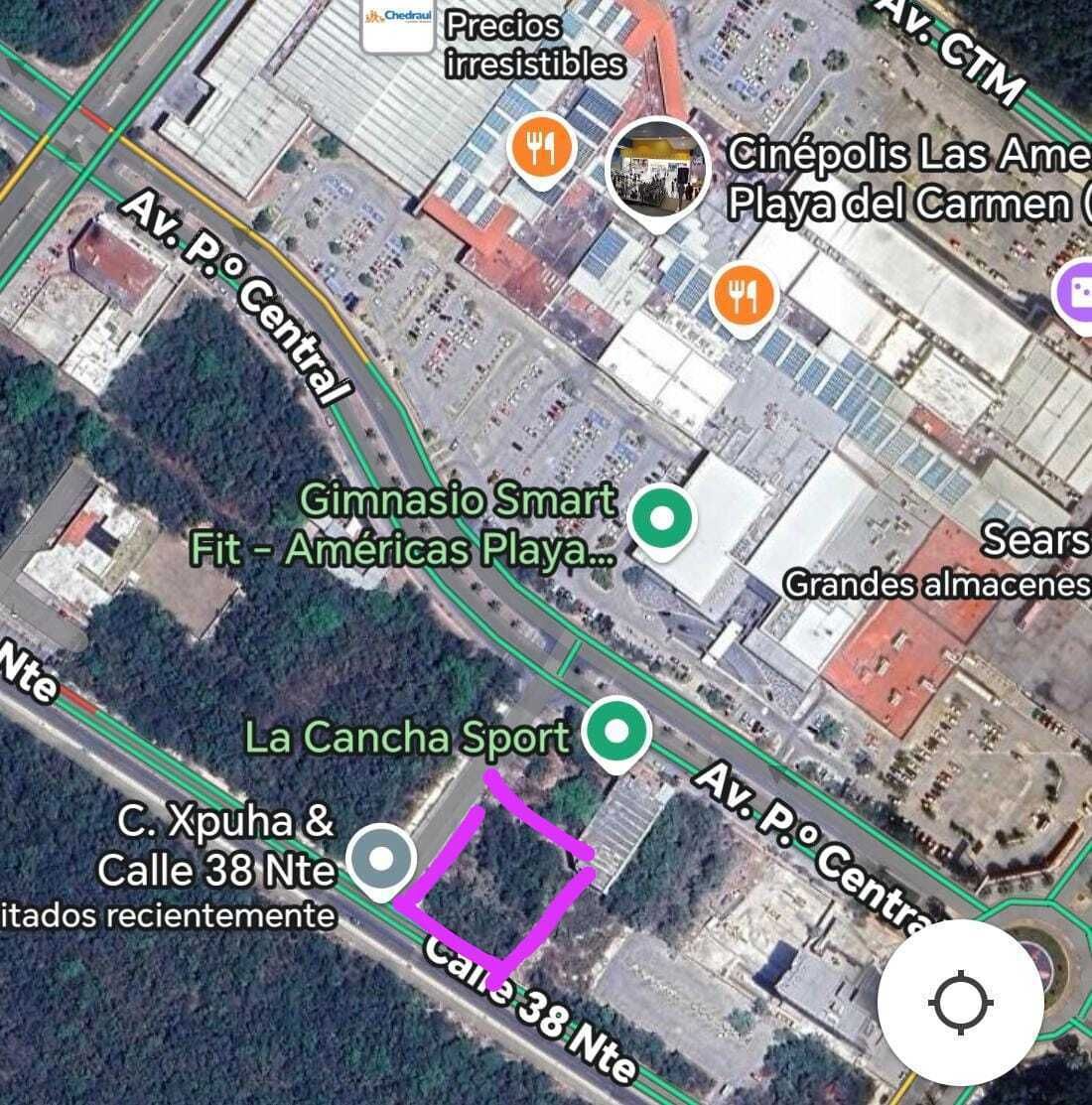Open the C. Xpuha & Calle 38 Nte pin
The height and width of the screenshot is (1105, 1092).
tap(382, 858)
